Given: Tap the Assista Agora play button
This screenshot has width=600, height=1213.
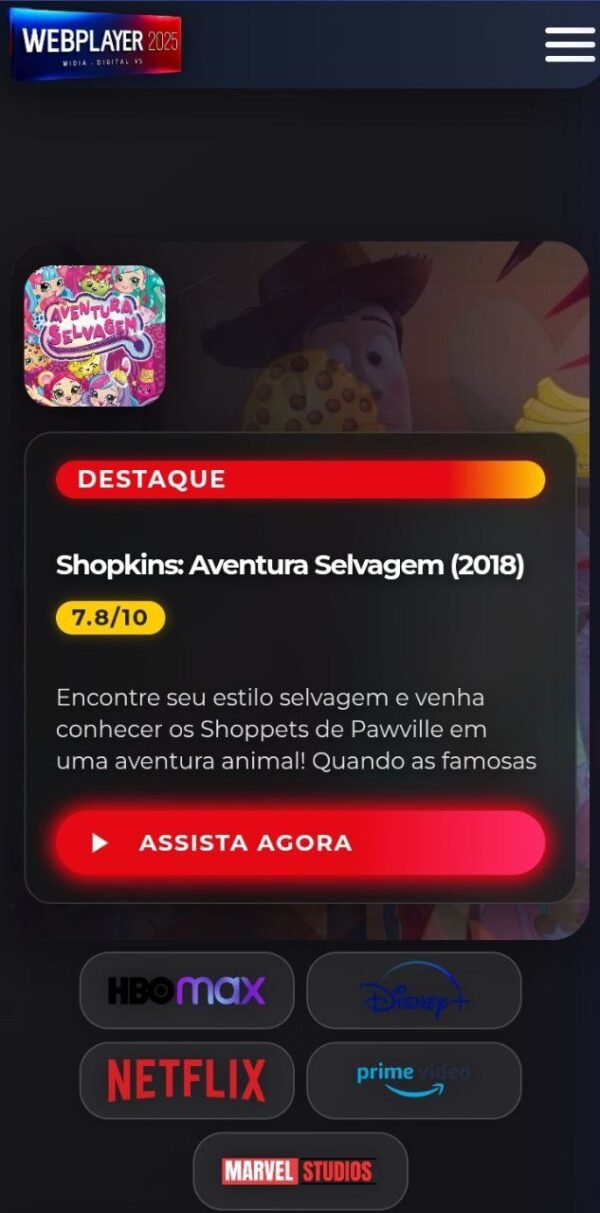Looking at the screenshot, I should pyautogui.click(x=300, y=843).
